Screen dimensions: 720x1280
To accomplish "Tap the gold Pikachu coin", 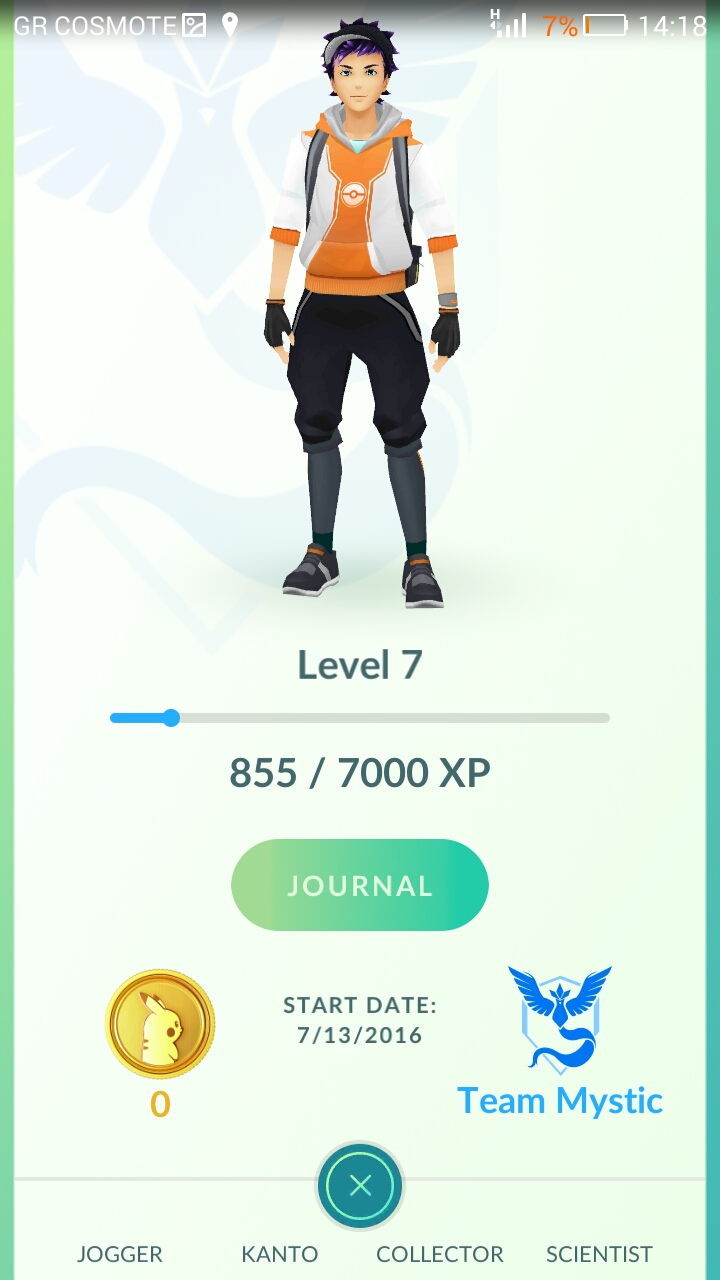I will point(160,1024).
